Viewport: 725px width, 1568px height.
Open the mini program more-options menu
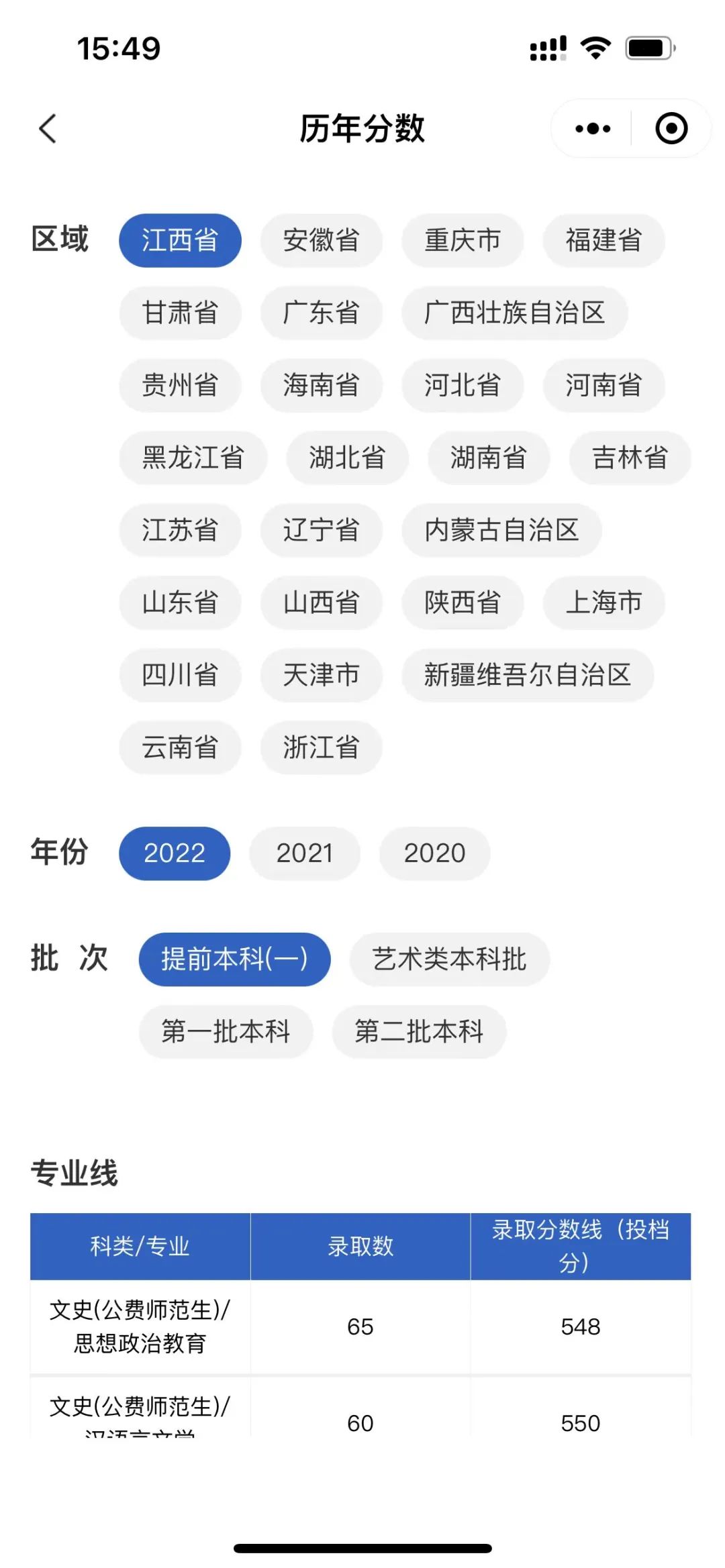tap(593, 128)
